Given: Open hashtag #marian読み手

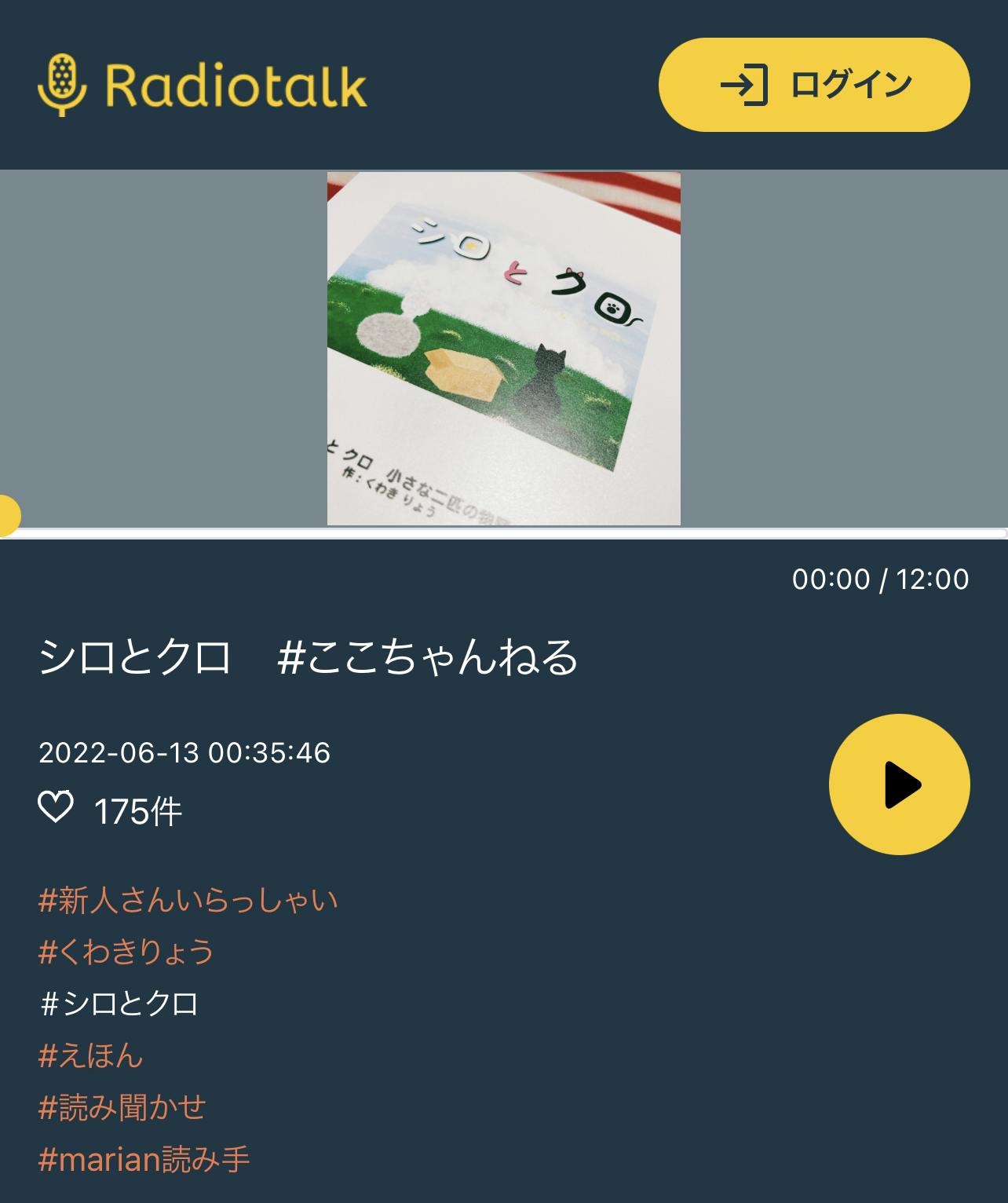Looking at the screenshot, I should click(x=144, y=1159).
